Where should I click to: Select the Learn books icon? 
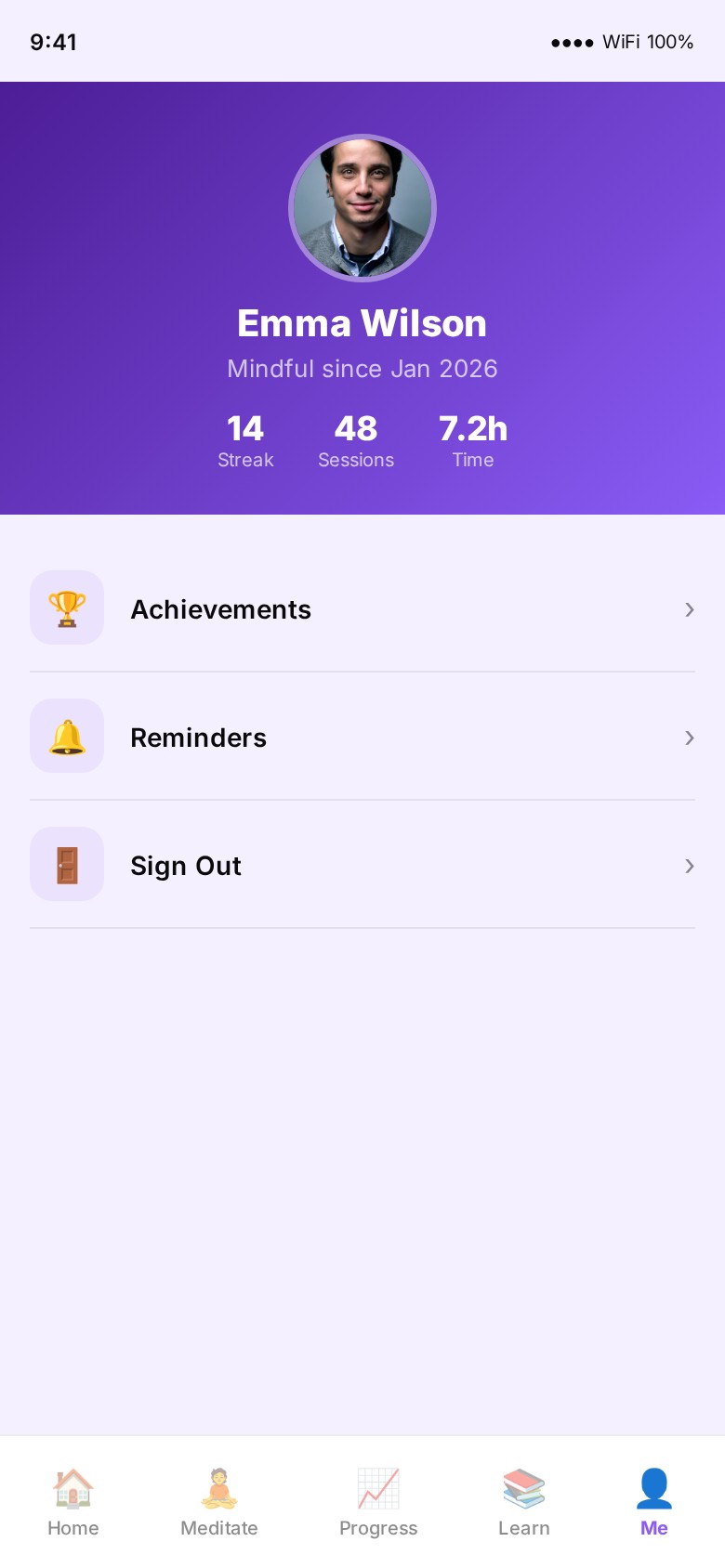click(x=523, y=1487)
